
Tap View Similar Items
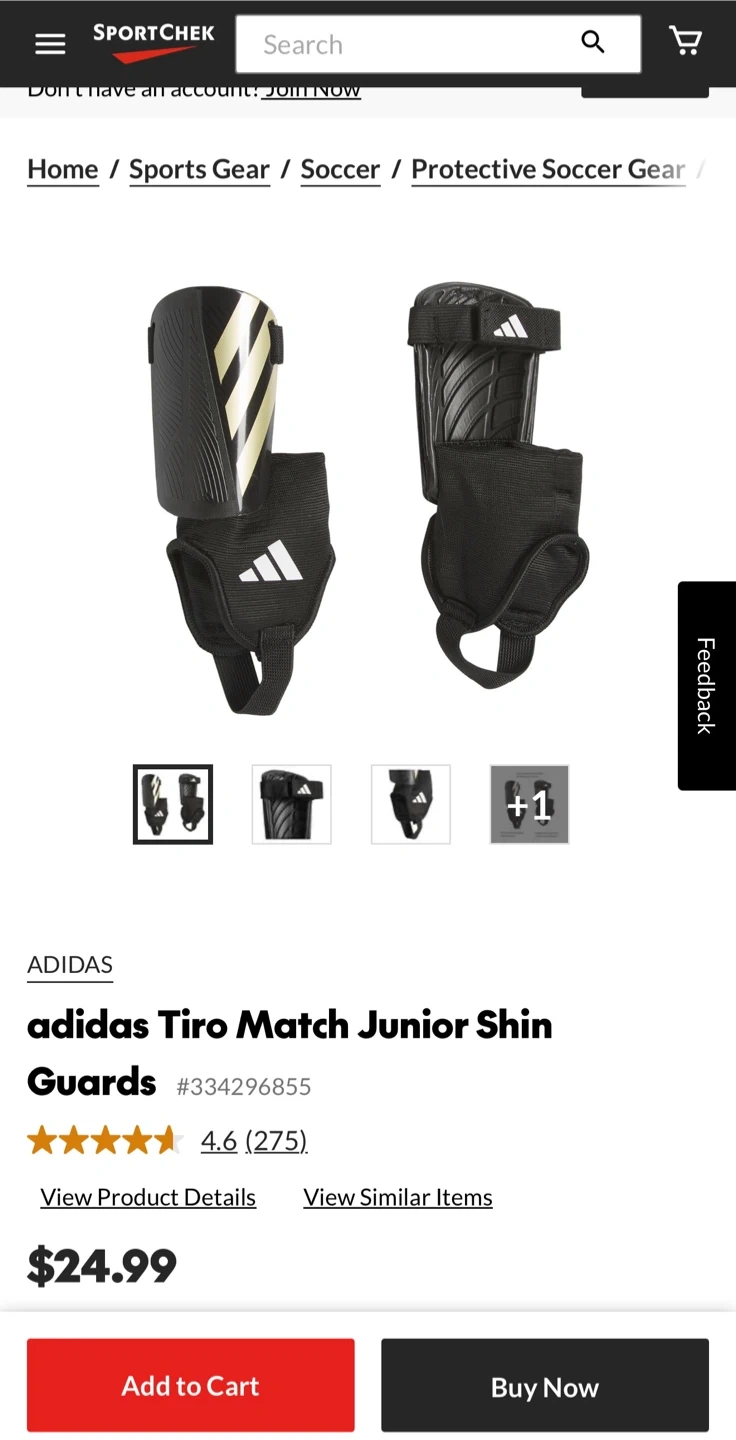click(398, 1197)
